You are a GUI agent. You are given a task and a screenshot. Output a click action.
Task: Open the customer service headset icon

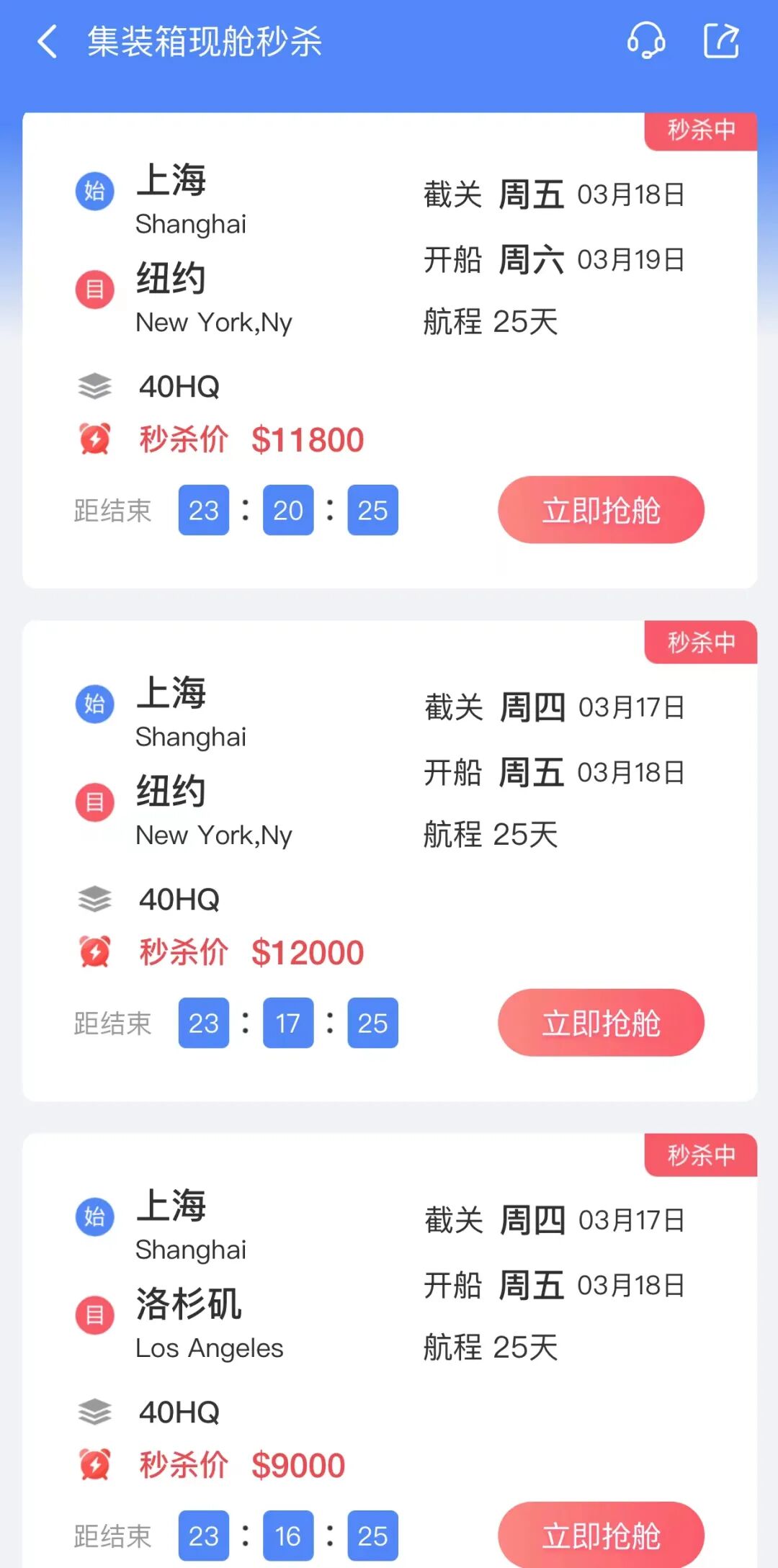point(645,40)
